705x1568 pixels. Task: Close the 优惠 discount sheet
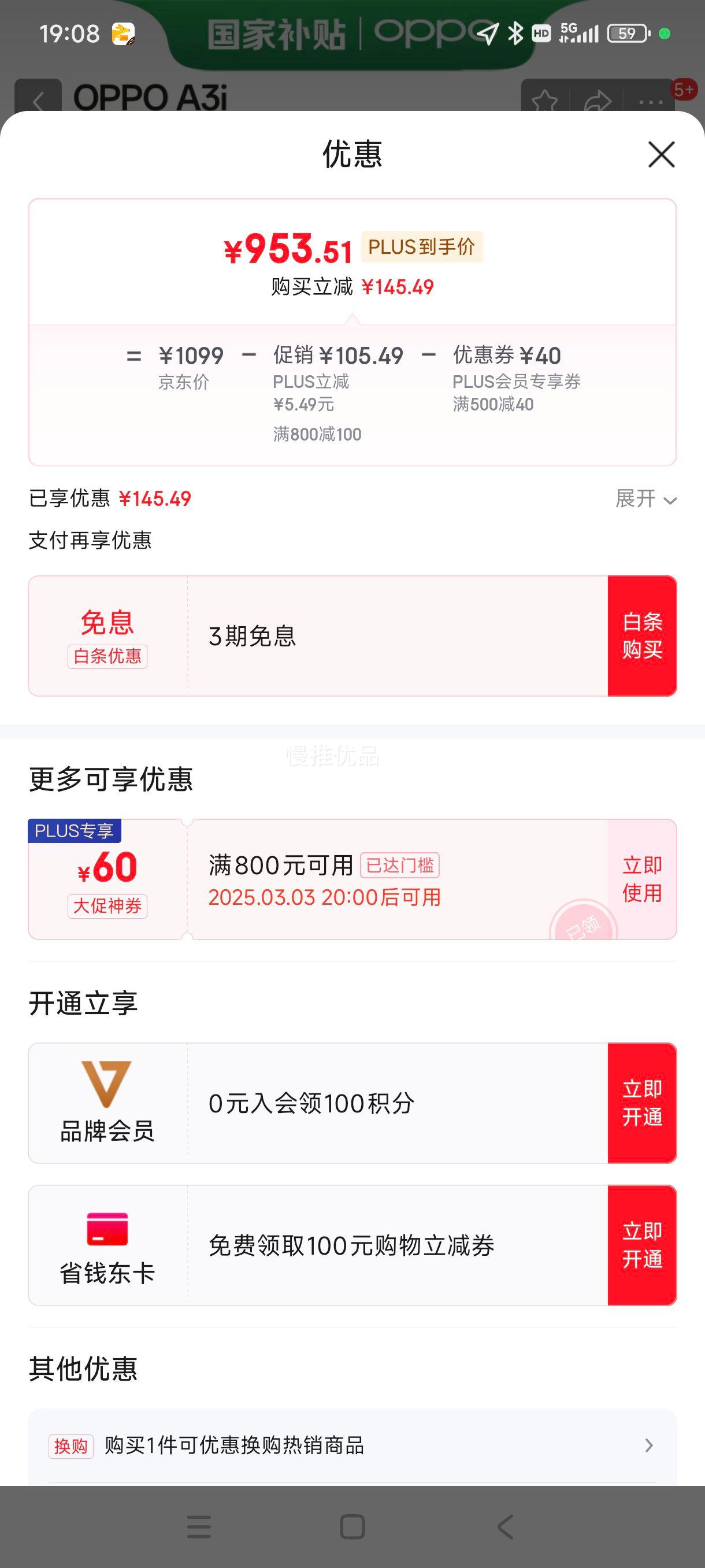(x=661, y=154)
